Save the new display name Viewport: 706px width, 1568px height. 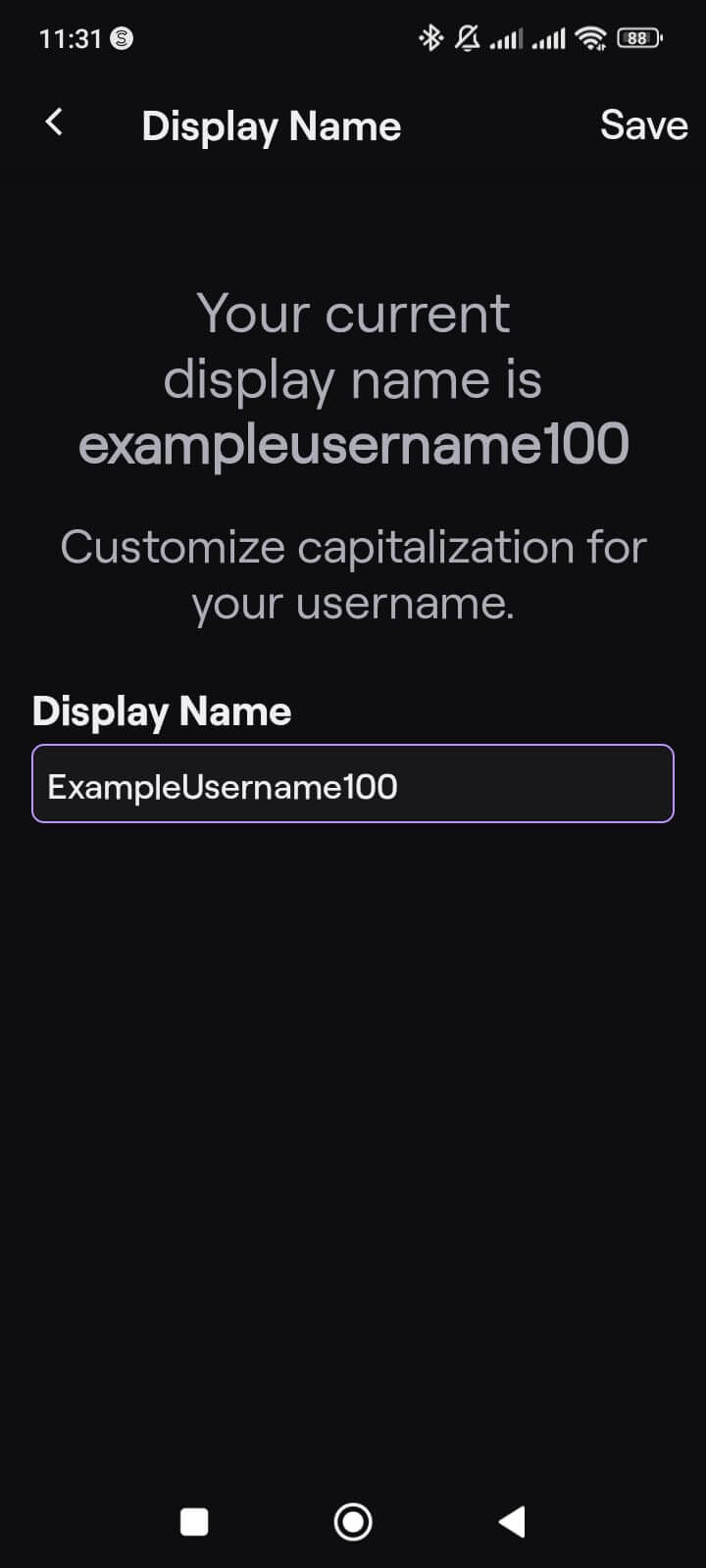[x=643, y=125]
